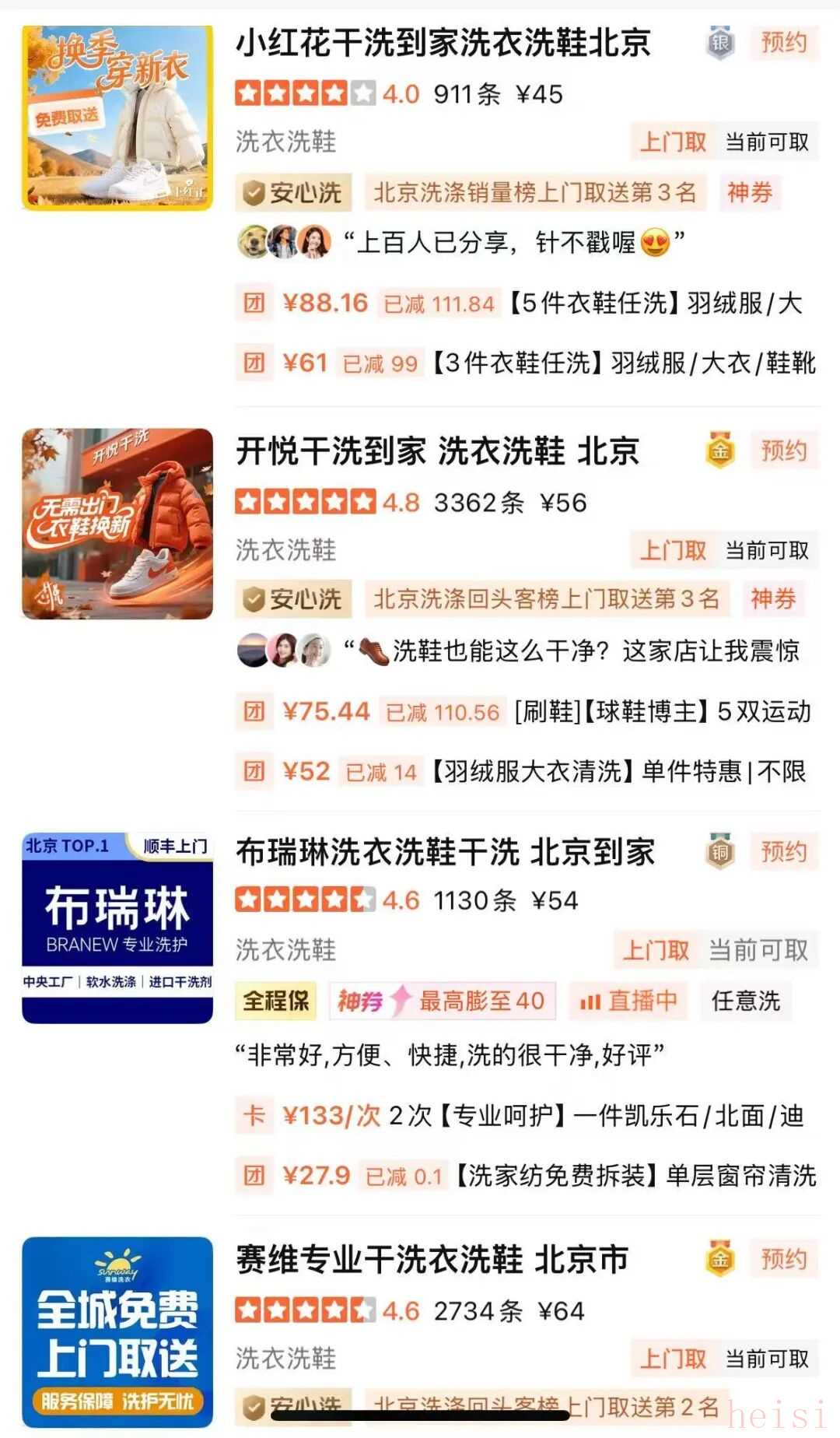840x1438 pixels.
Task: Open the 北京洗涤回头客榜 ranking tag under 开悦
Action: [546, 599]
